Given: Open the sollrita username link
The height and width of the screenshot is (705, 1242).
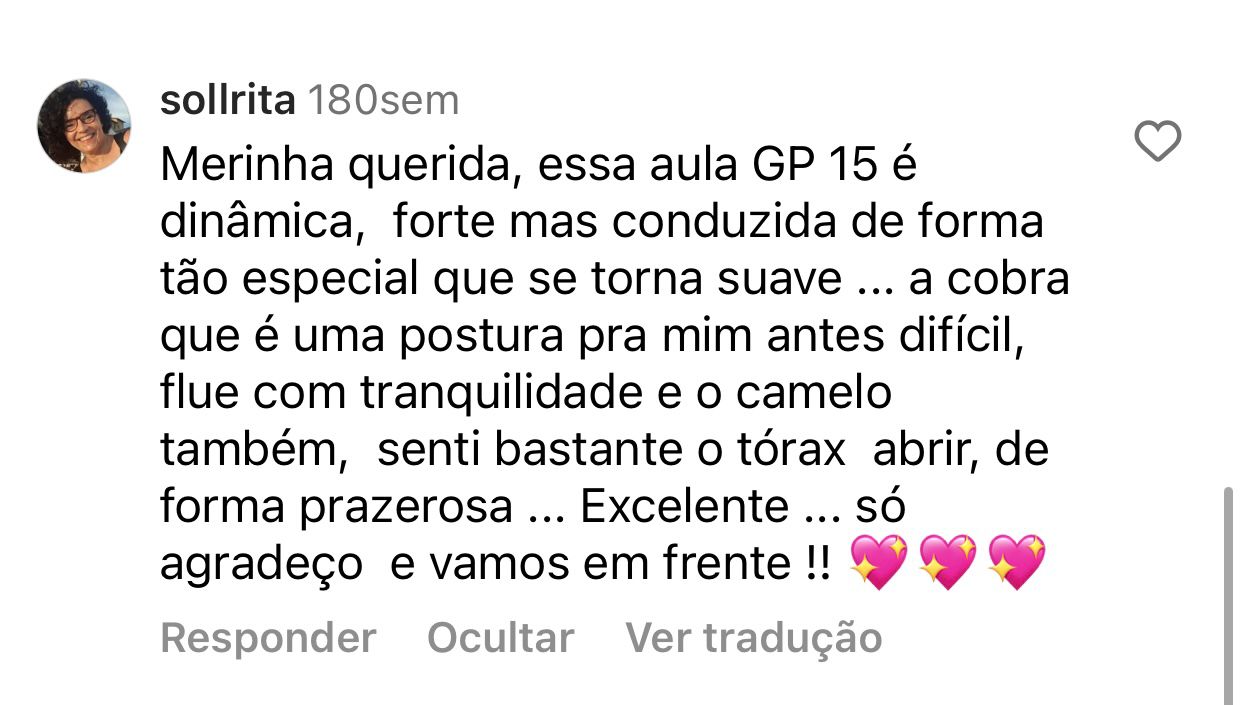Looking at the screenshot, I should click(227, 101).
